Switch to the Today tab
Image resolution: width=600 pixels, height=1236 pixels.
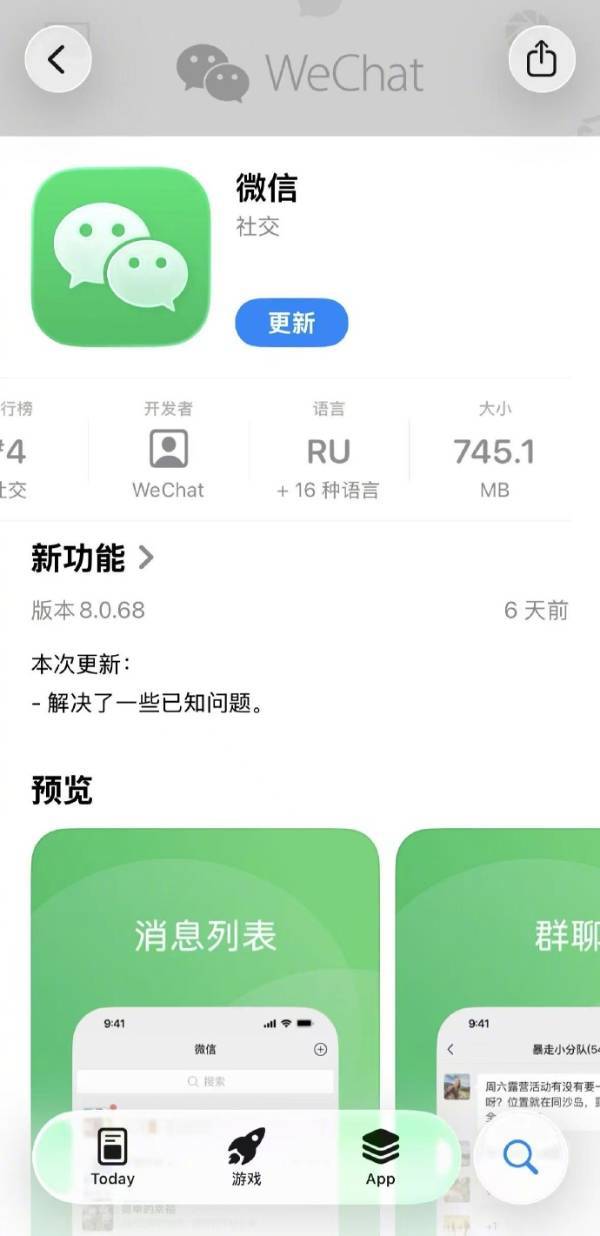click(112, 1157)
